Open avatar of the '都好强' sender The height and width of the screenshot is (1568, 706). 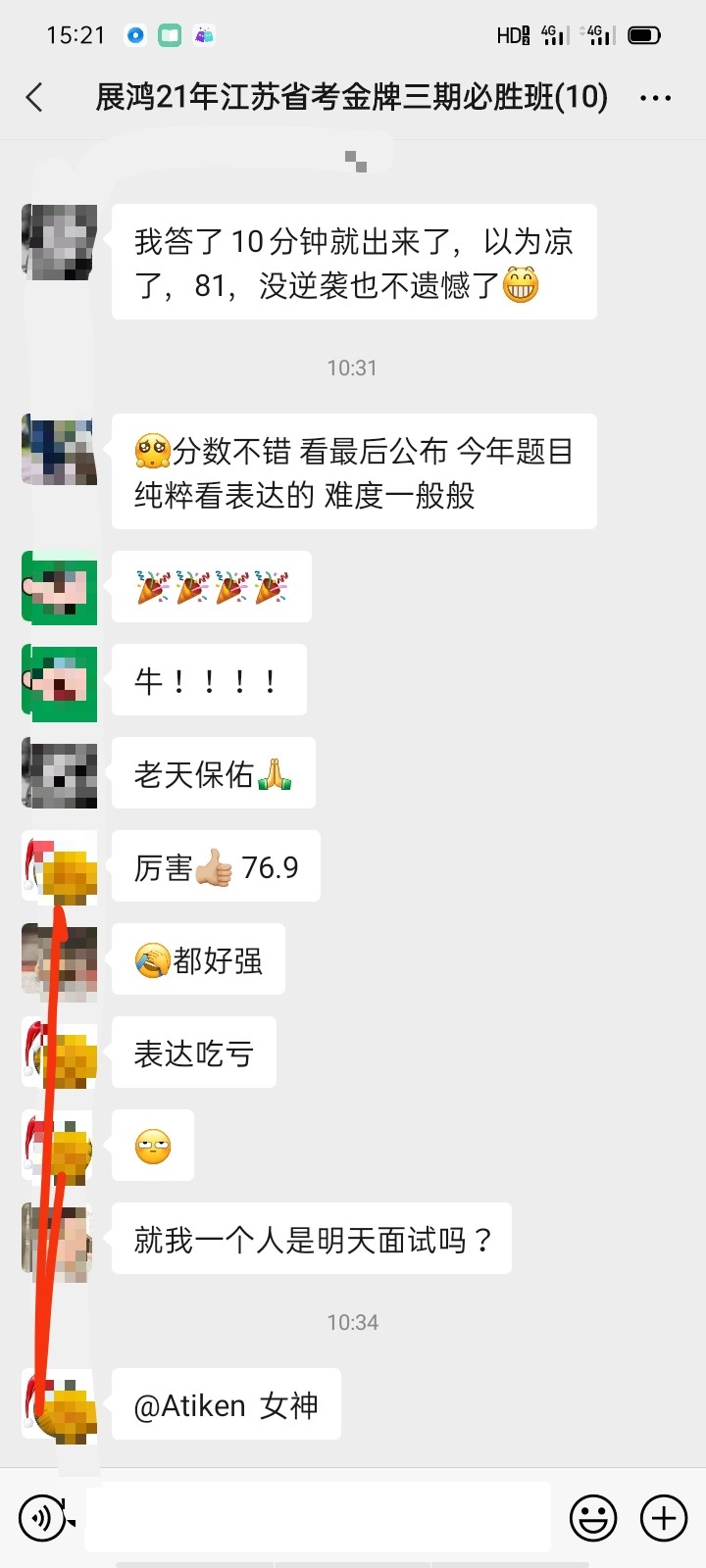(60, 962)
